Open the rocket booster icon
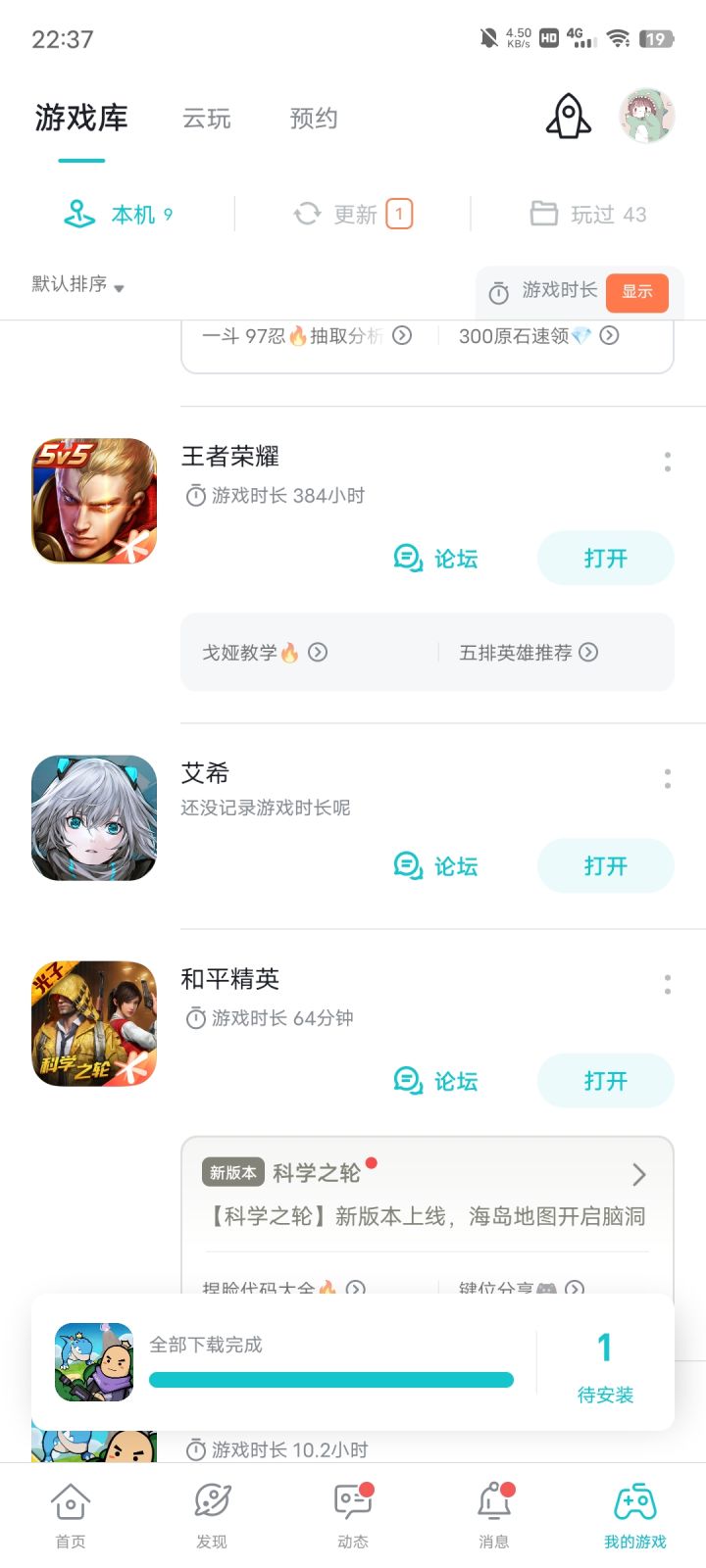706x1568 pixels. click(x=567, y=116)
